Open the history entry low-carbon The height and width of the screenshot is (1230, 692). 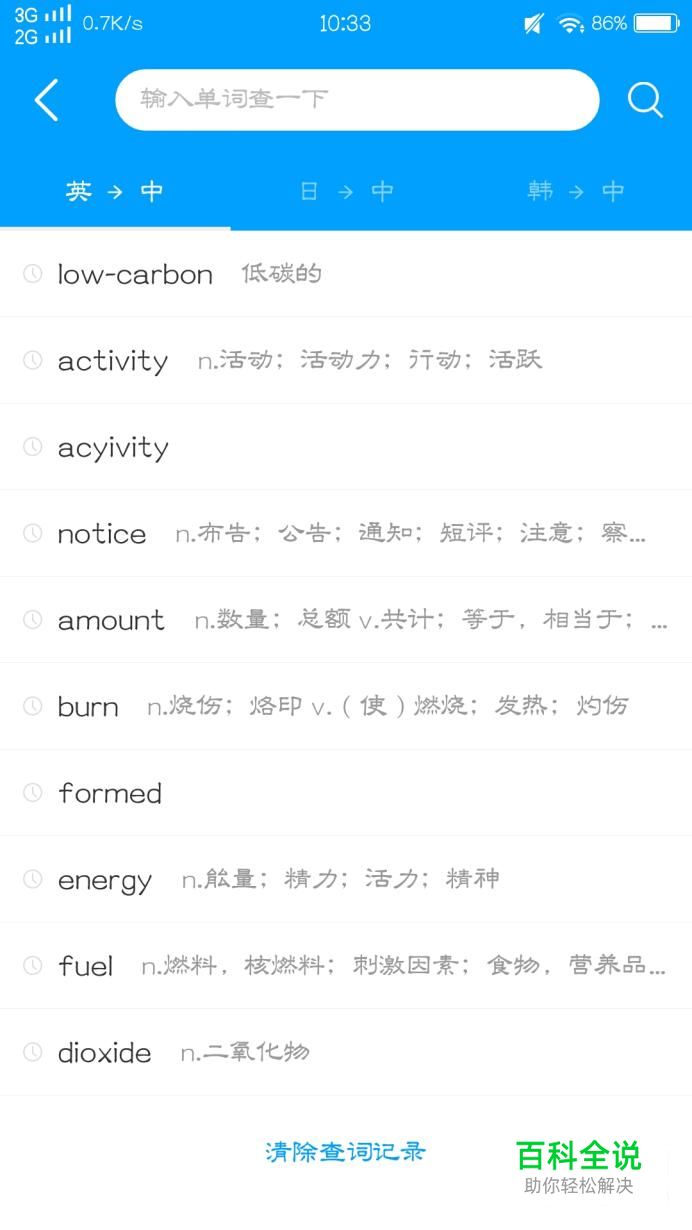coord(346,274)
